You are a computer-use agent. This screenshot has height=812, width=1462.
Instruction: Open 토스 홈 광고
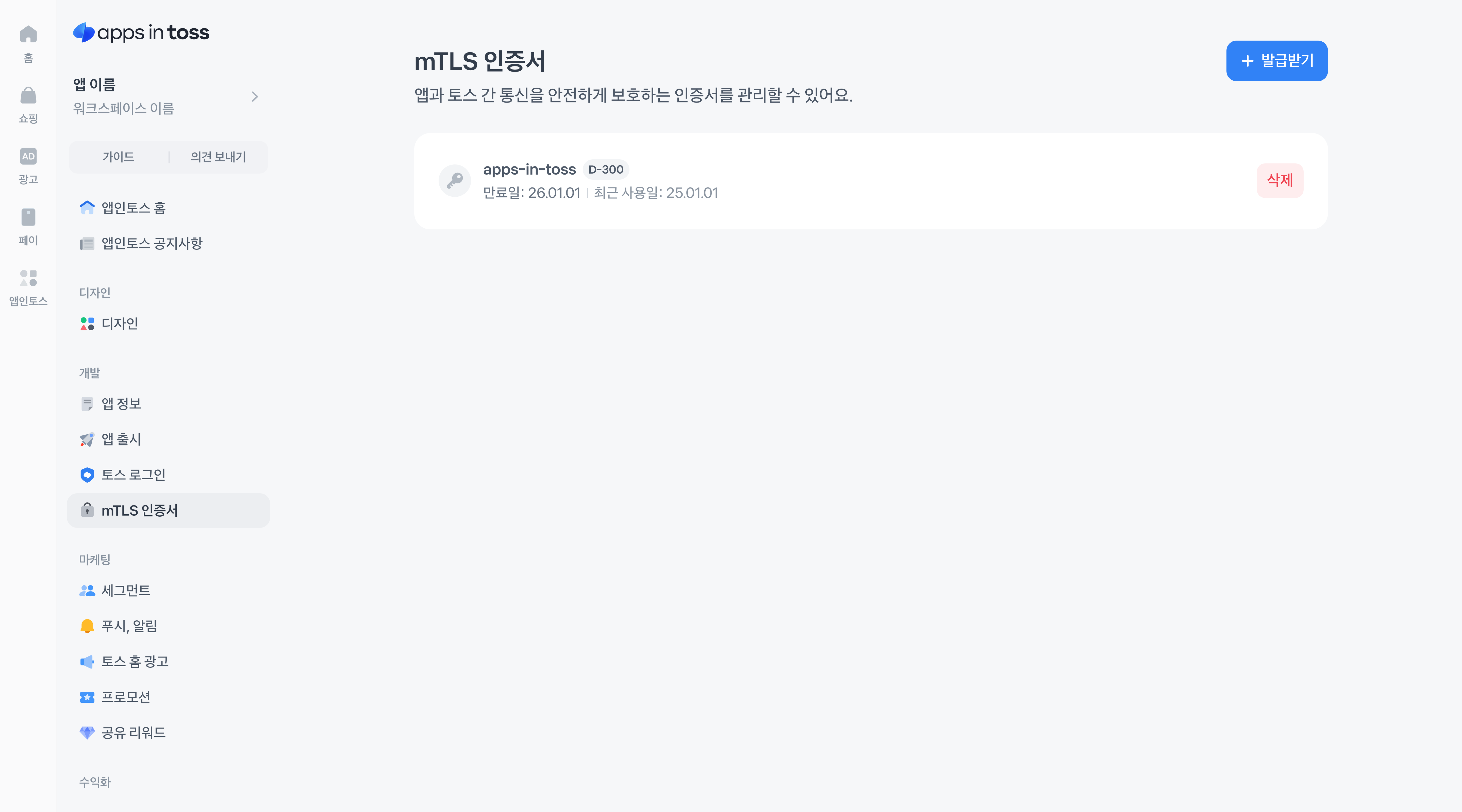135,662
